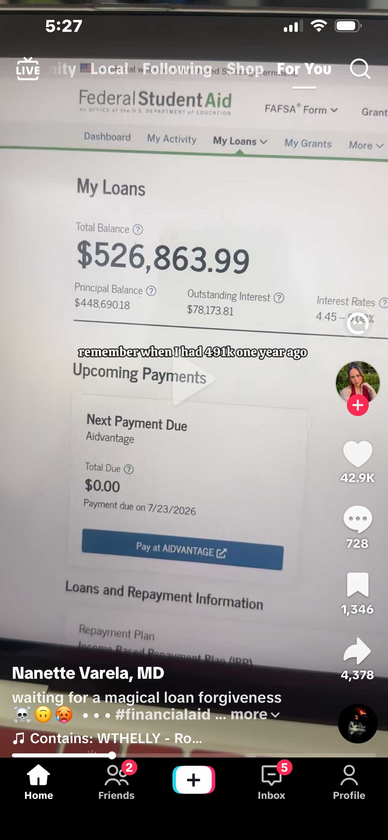The height and width of the screenshot is (840, 388).
Task: Open the comments
Action: pos(357,519)
